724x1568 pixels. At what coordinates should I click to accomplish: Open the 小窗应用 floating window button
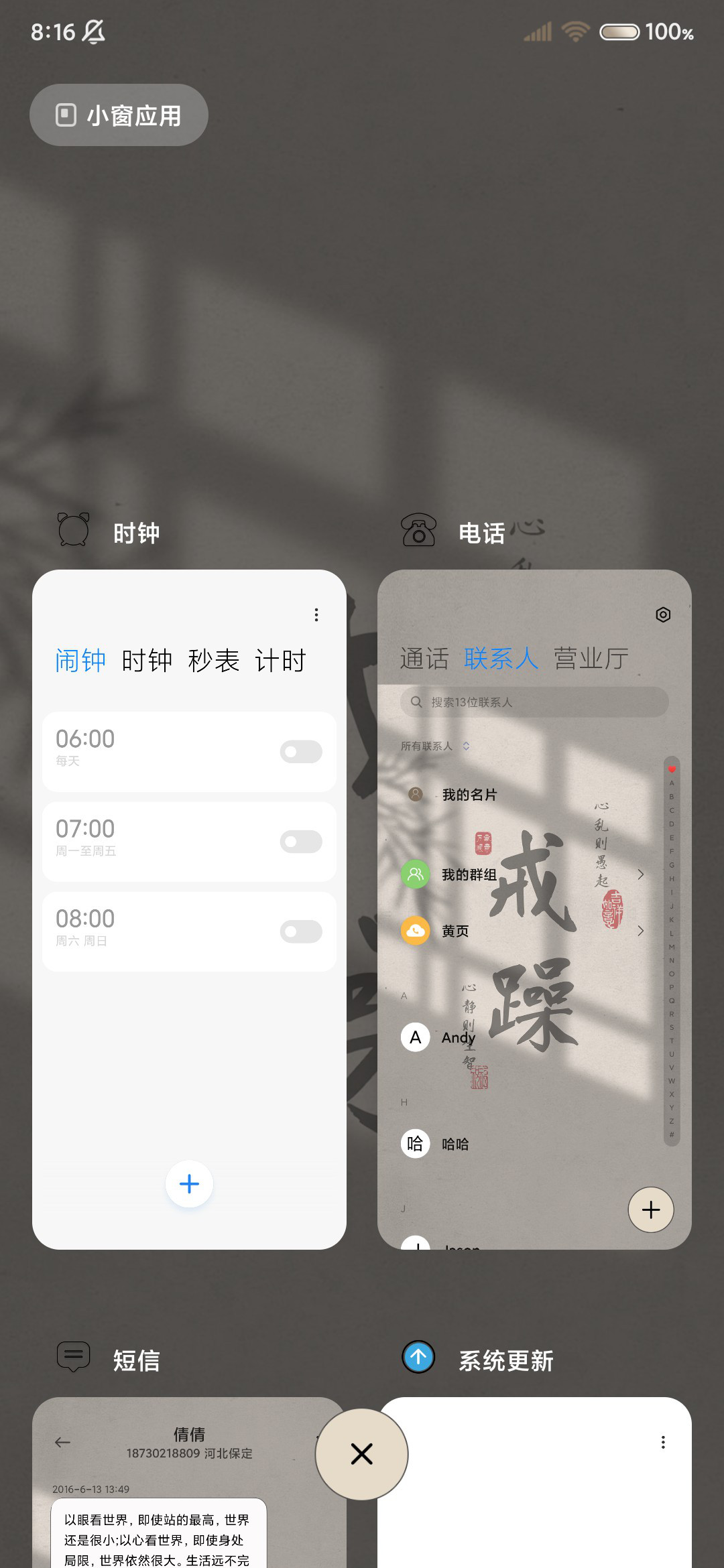tap(119, 115)
